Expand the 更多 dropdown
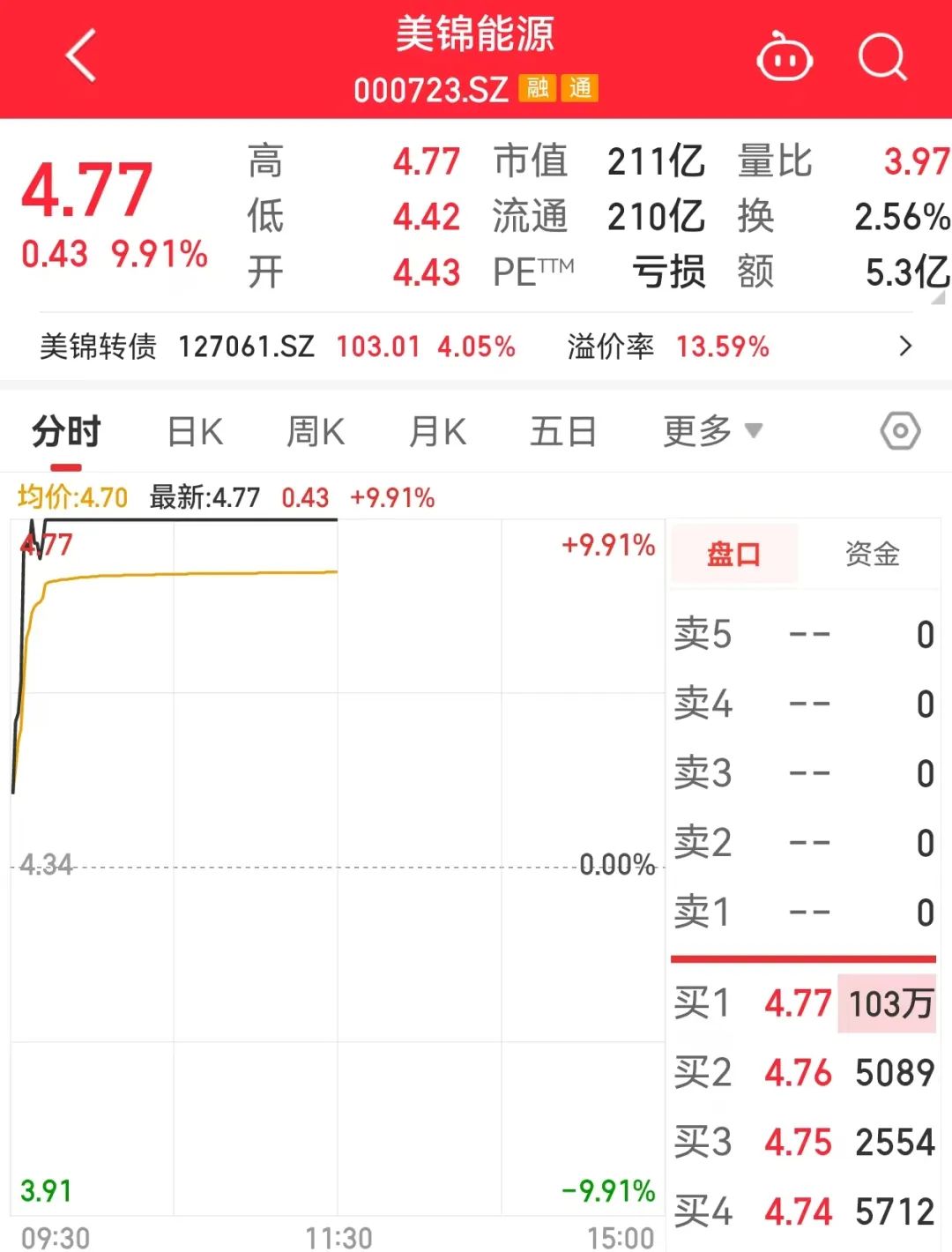Screen dimensions: 952x1252 pos(711,431)
